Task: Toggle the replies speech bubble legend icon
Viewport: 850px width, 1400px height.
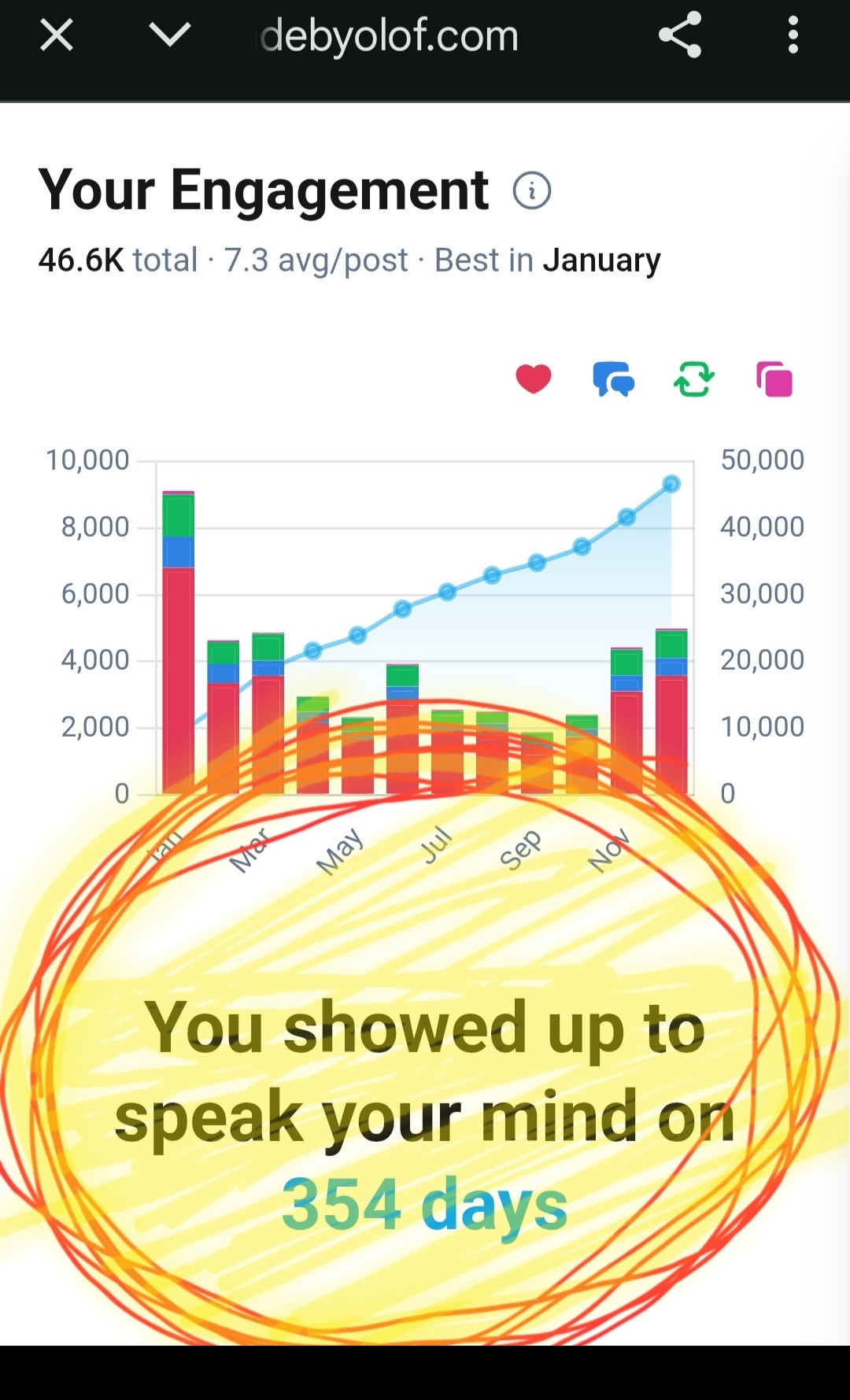Action: tap(613, 379)
